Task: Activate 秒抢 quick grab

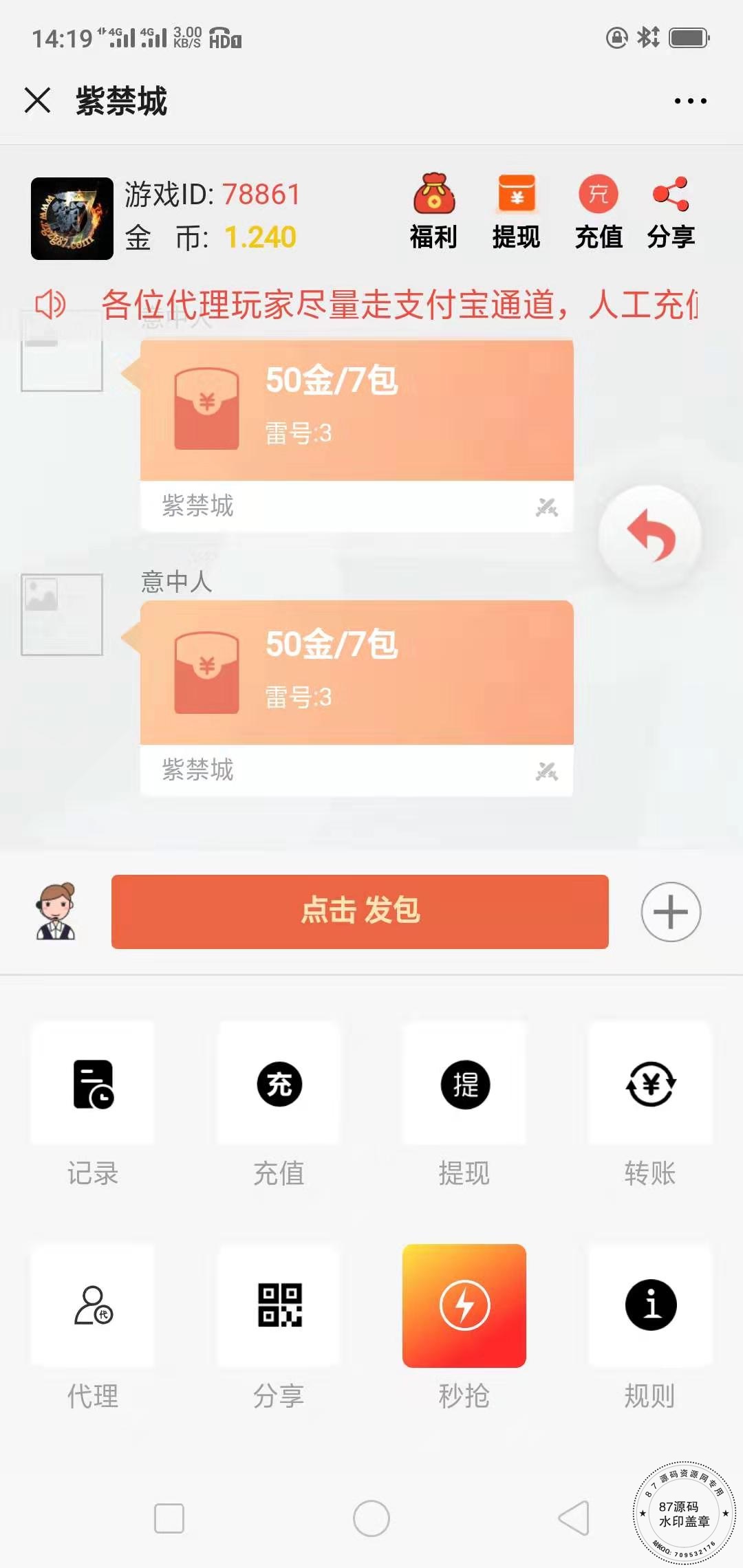Action: (464, 1305)
